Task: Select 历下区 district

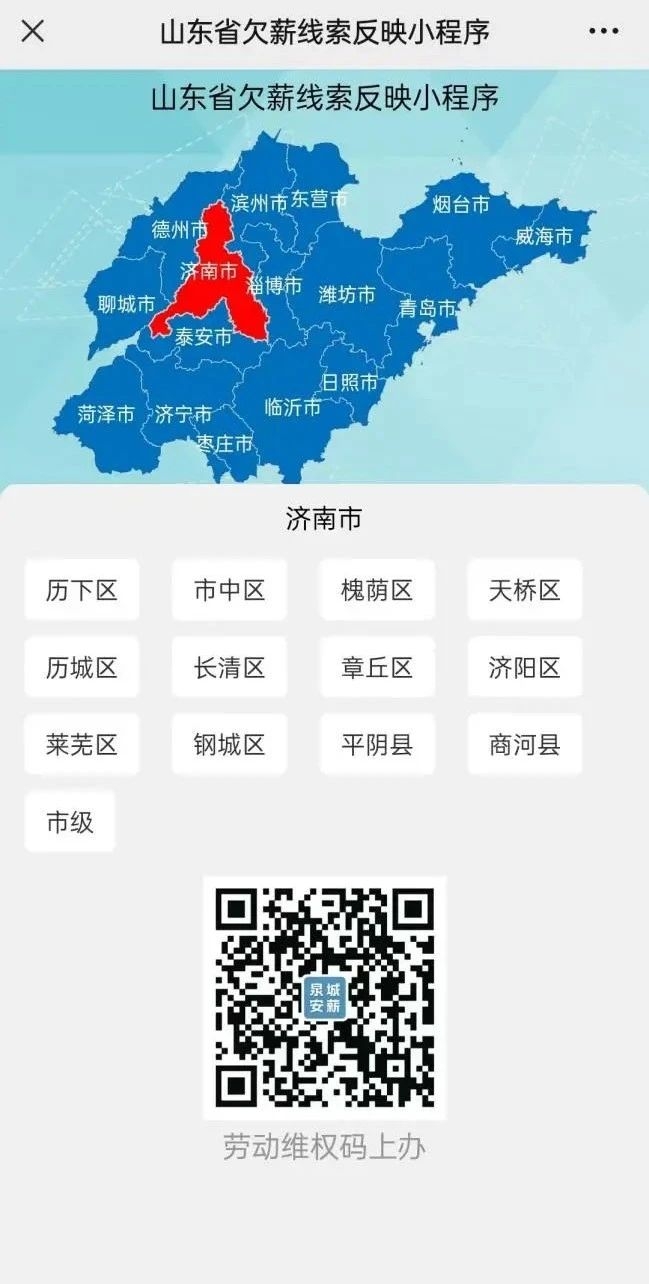Action: coord(82,590)
